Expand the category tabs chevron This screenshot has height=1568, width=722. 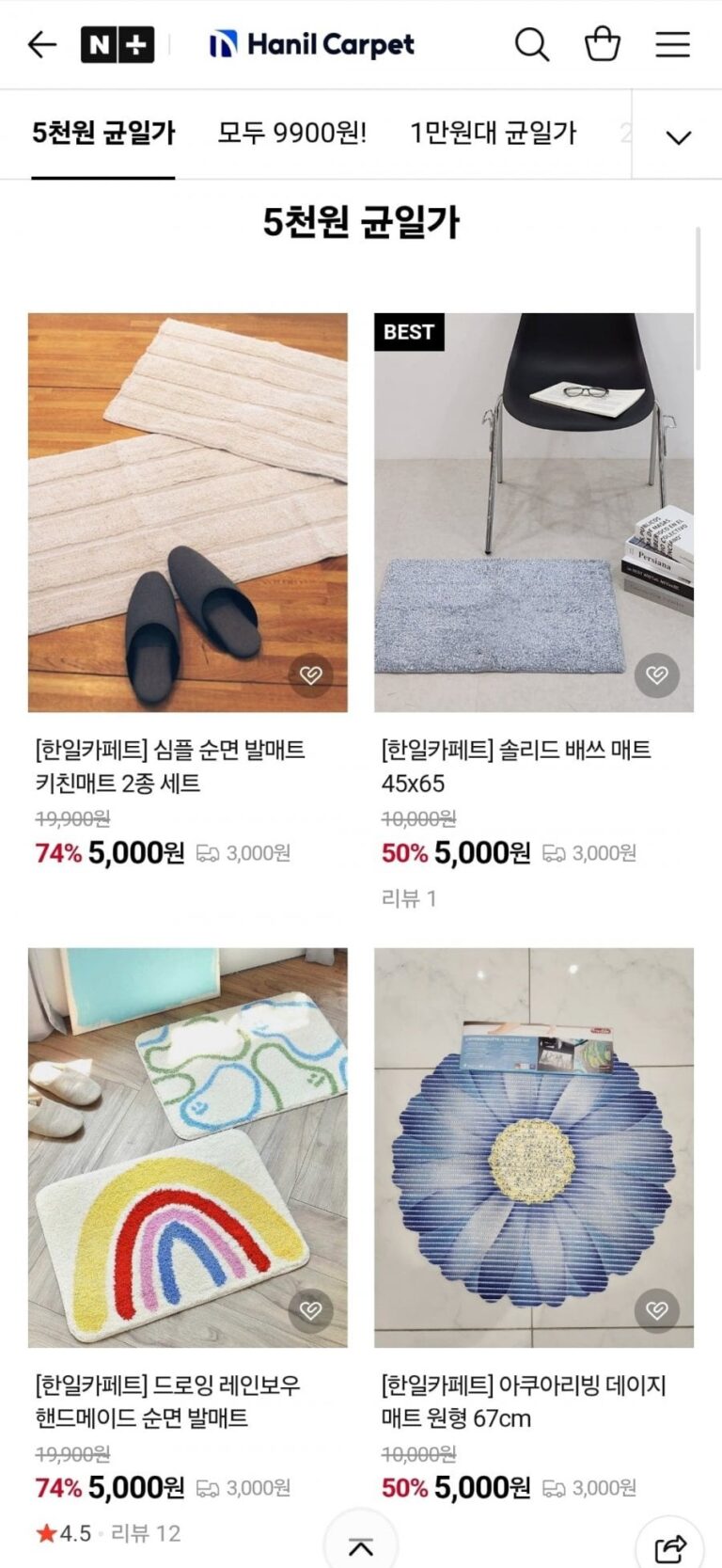678,137
